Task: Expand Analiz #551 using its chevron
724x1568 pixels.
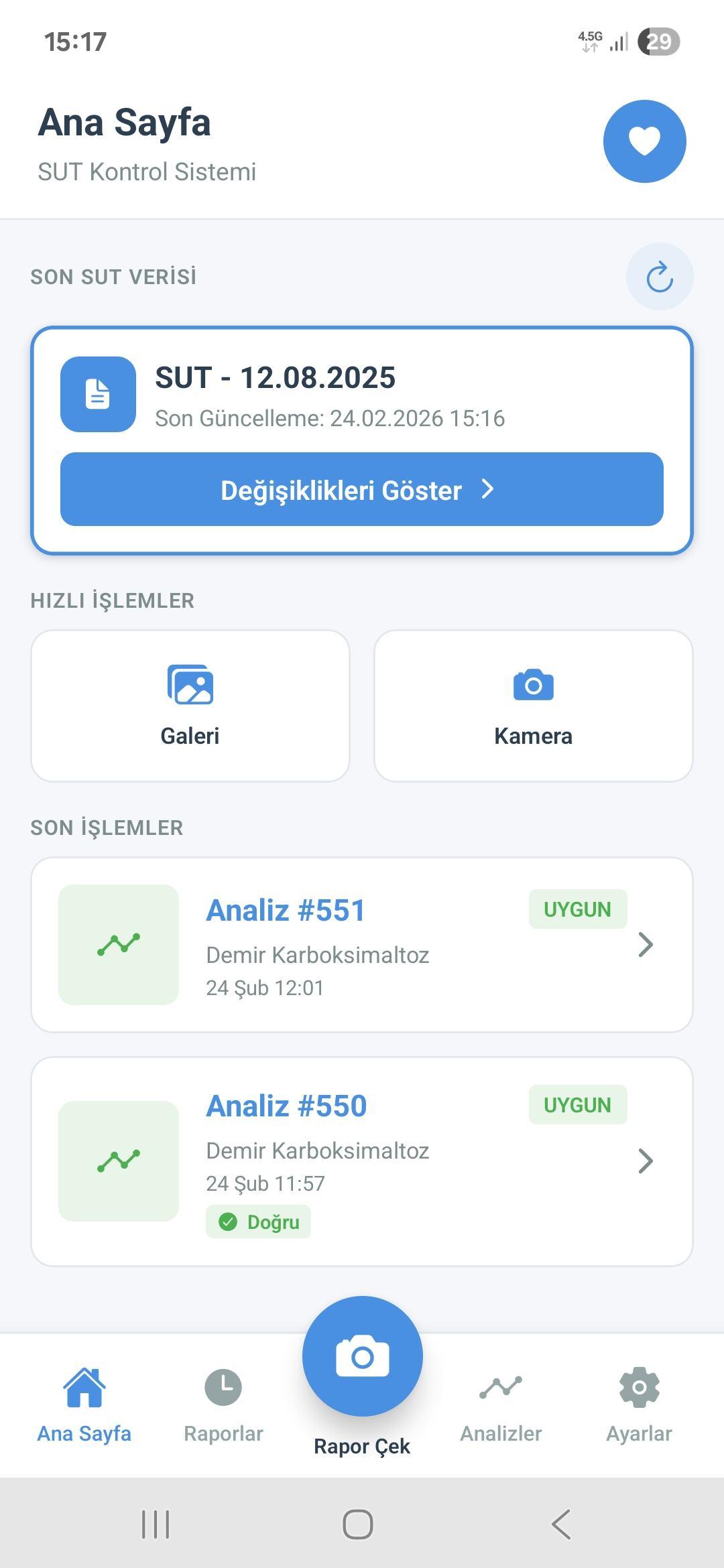Action: (x=646, y=945)
